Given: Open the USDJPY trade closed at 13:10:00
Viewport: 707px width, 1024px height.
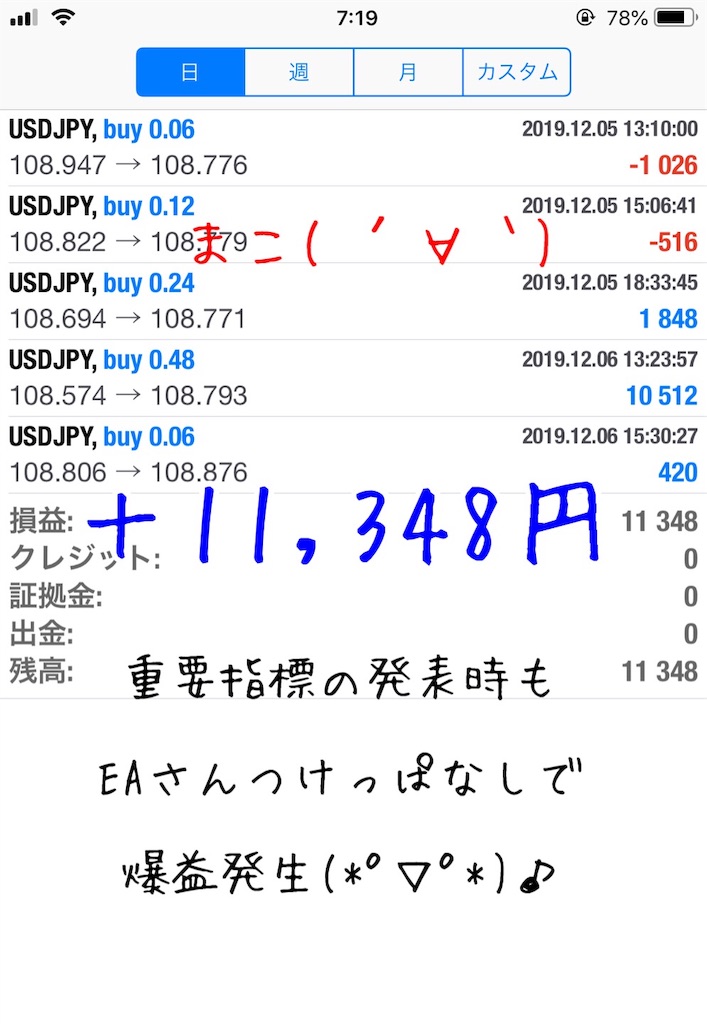Looking at the screenshot, I should 353,147.
